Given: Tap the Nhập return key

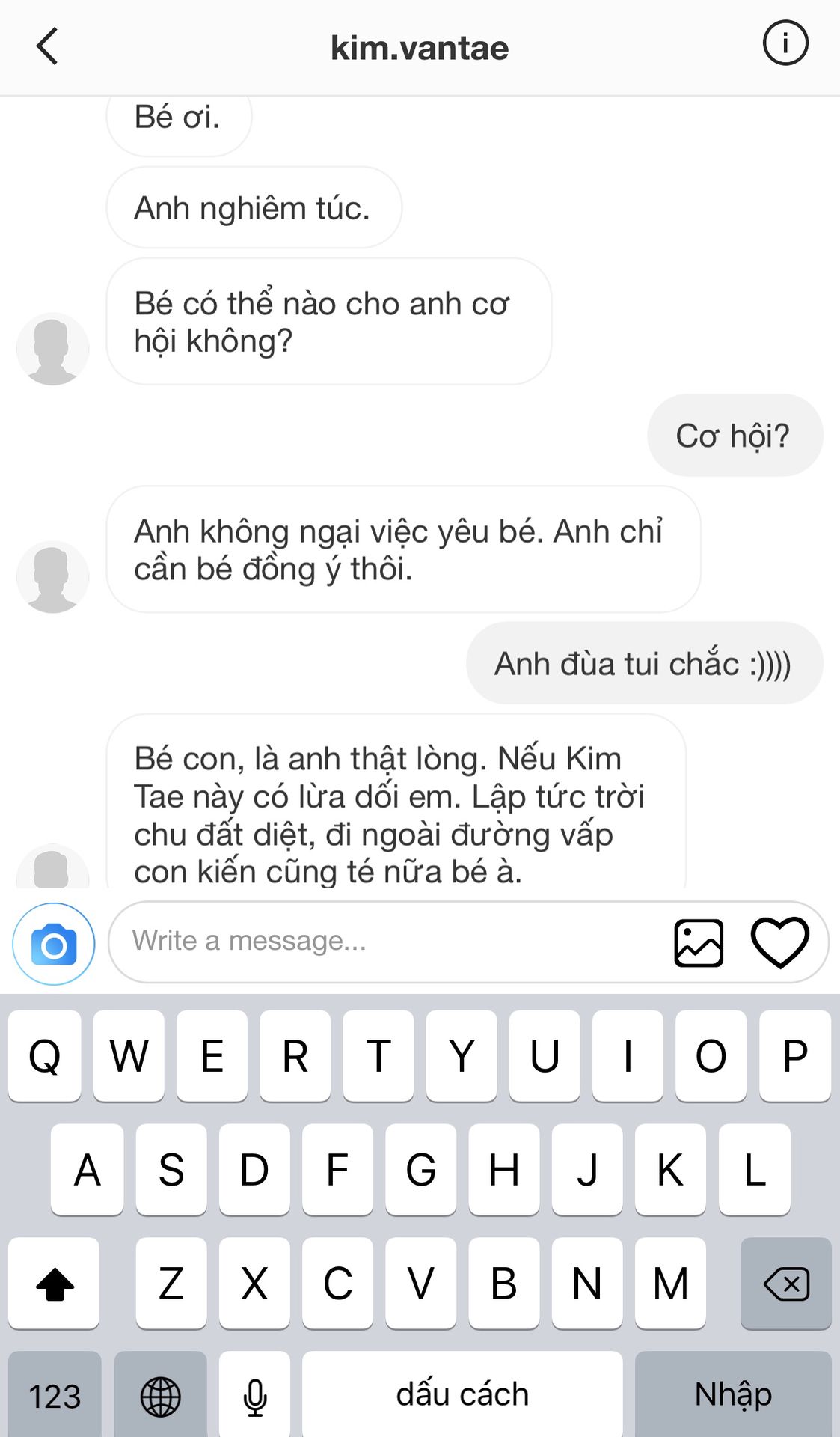Looking at the screenshot, I should 733,1394.
